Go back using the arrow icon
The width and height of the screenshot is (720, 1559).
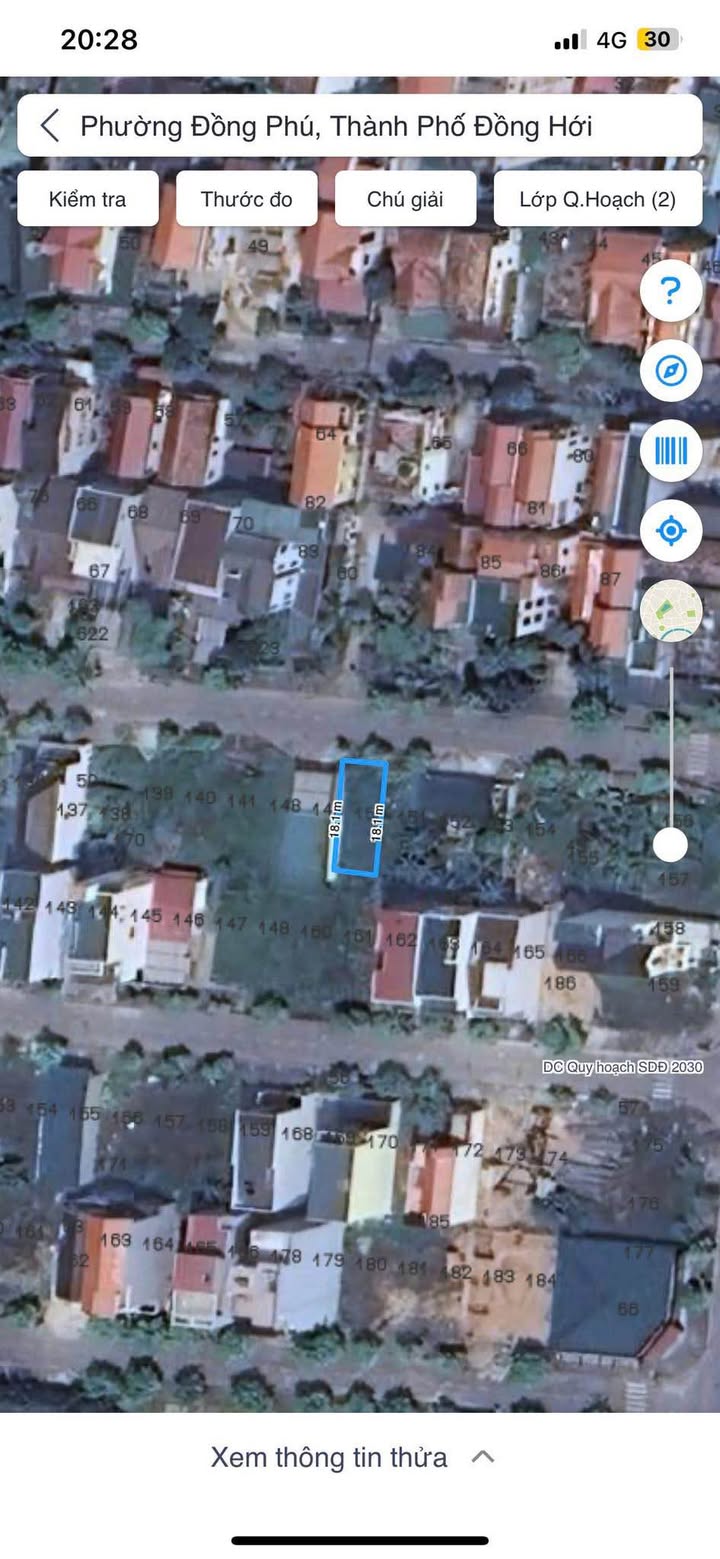pyautogui.click(x=50, y=126)
